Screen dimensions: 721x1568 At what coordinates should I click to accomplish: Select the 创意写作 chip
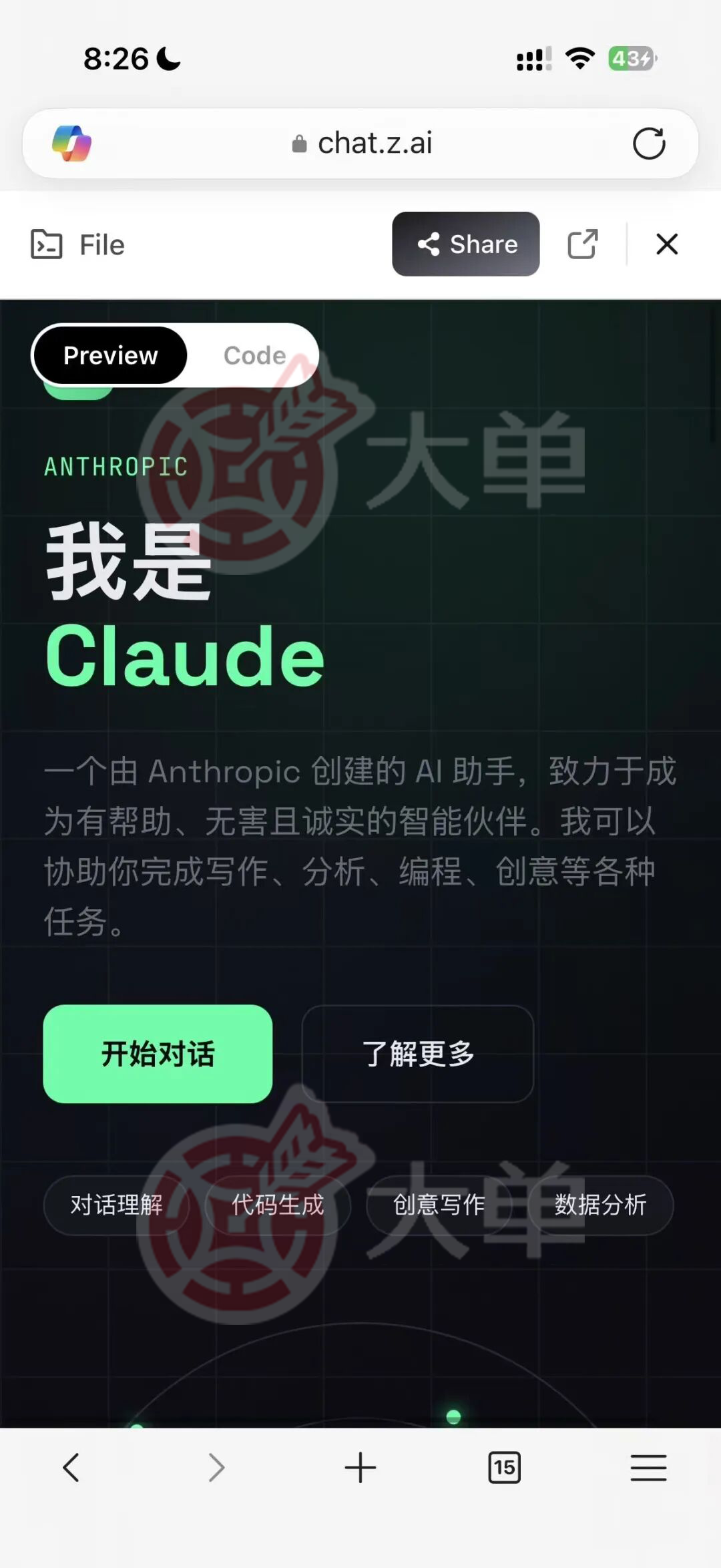(x=439, y=1205)
